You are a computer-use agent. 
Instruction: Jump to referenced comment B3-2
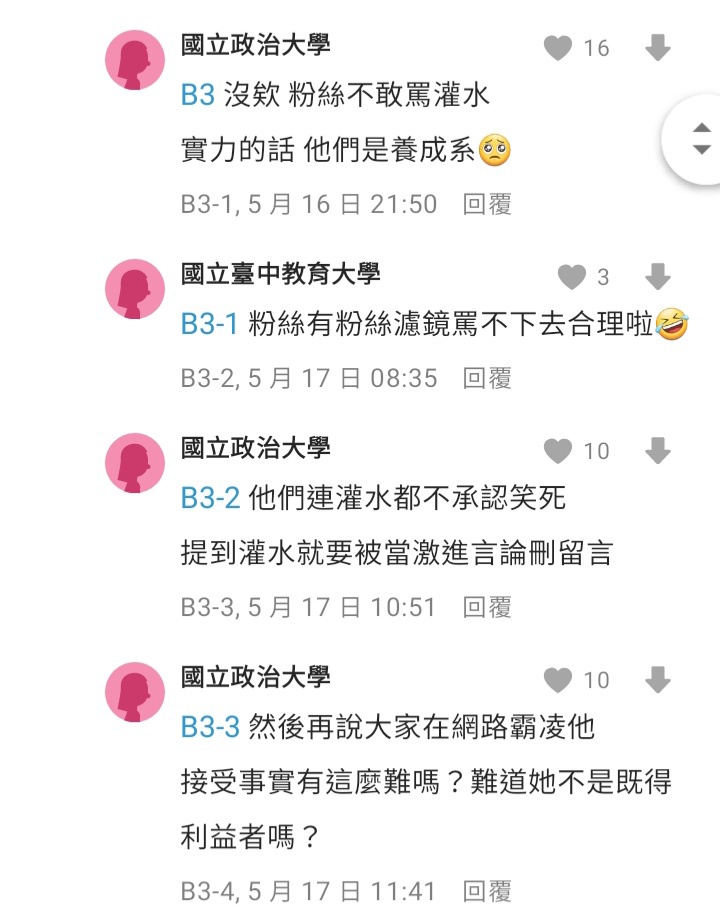pyautogui.click(x=210, y=497)
